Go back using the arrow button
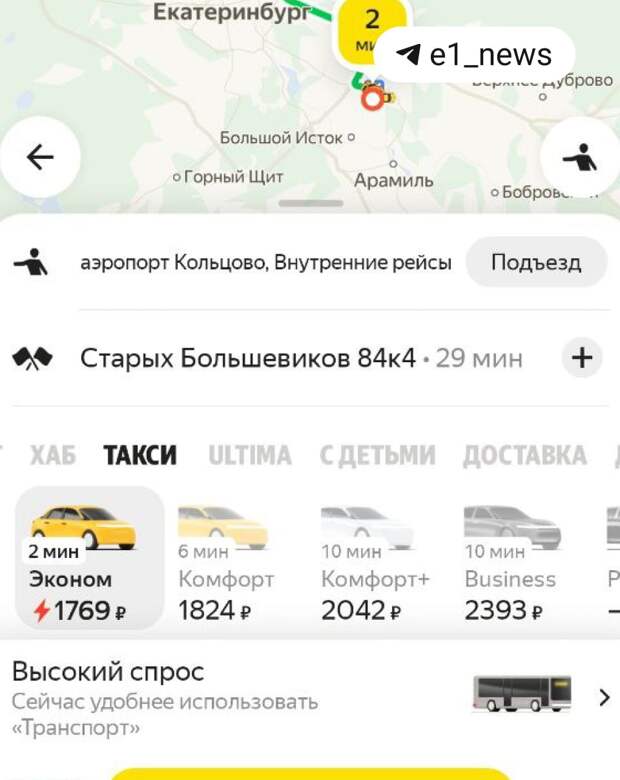The width and height of the screenshot is (620, 780). coord(40,157)
